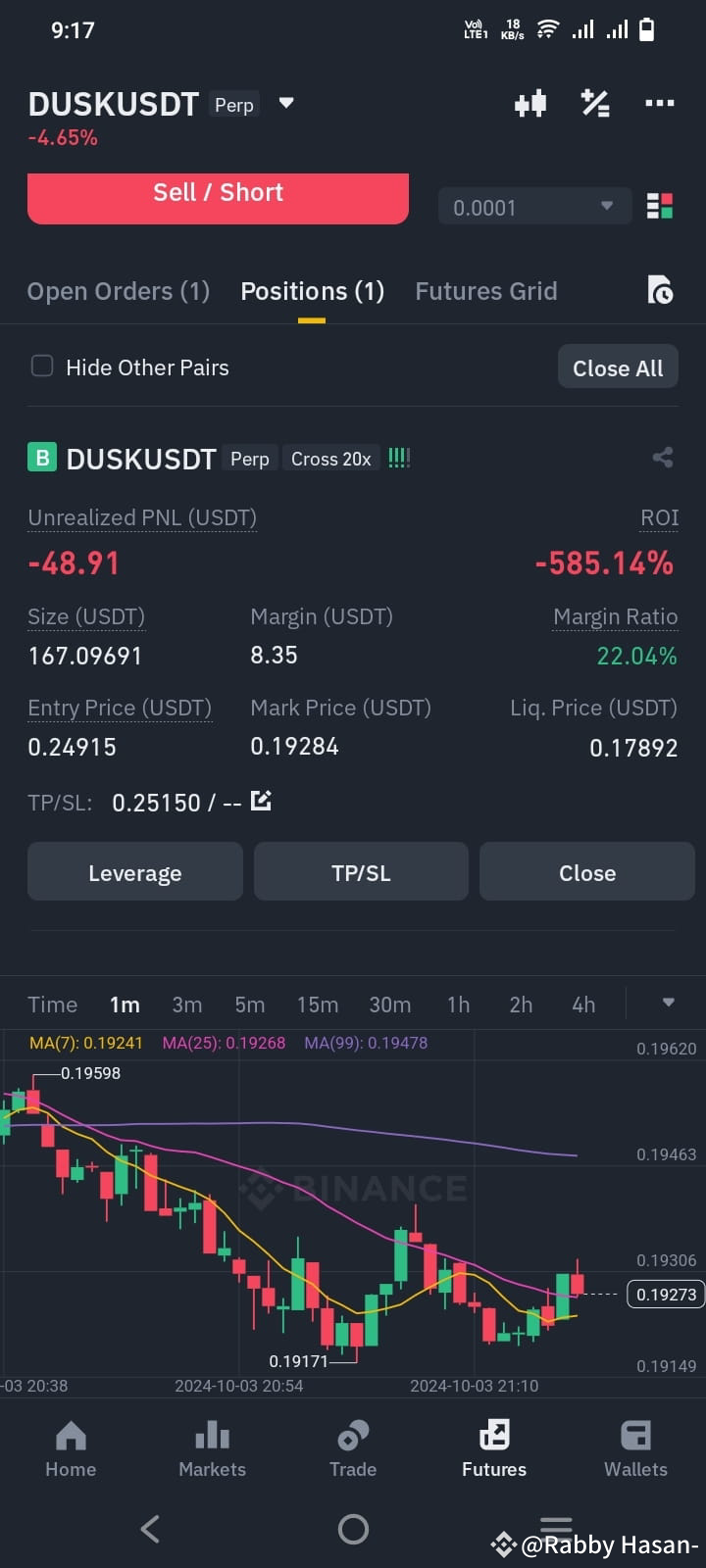The height and width of the screenshot is (1568, 706).
Task: Edit TP/SL using the pencil icon
Action: (x=261, y=801)
